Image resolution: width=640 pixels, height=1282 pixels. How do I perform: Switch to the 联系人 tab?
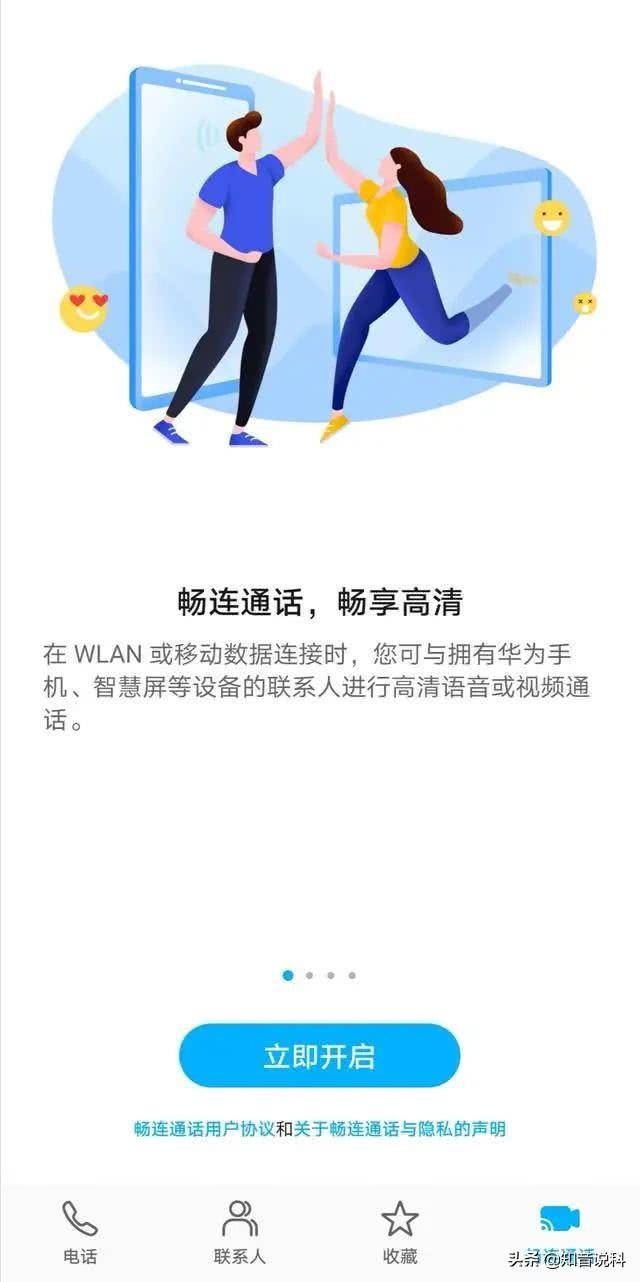pyautogui.click(x=240, y=1232)
